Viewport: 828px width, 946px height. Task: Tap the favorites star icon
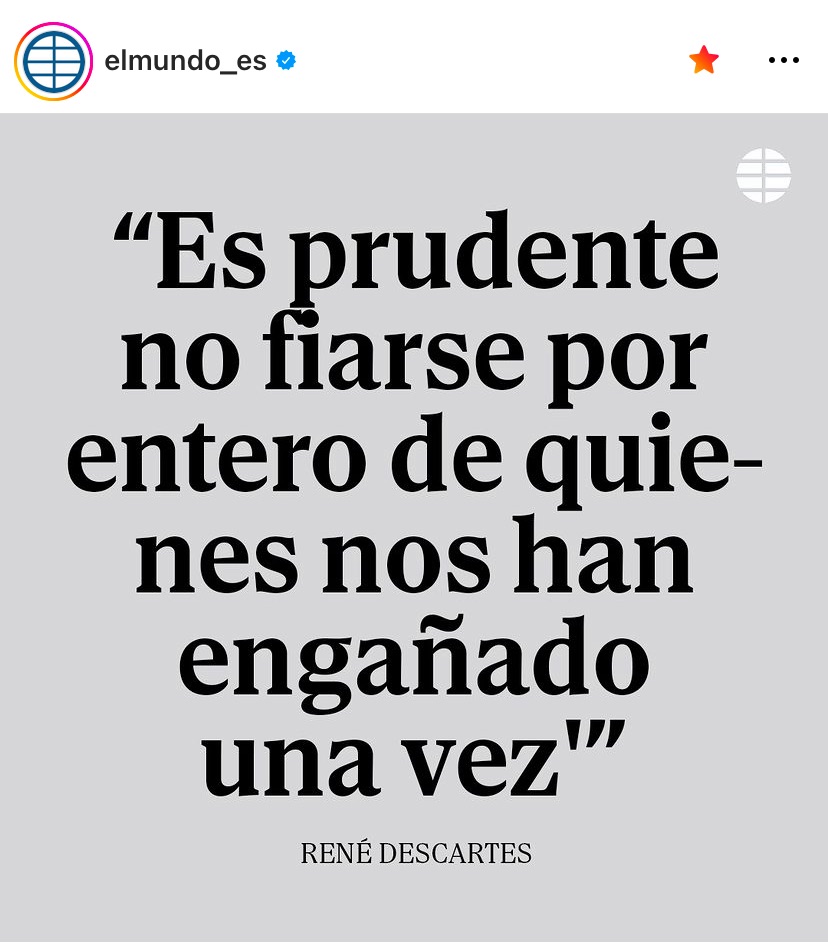tap(704, 61)
